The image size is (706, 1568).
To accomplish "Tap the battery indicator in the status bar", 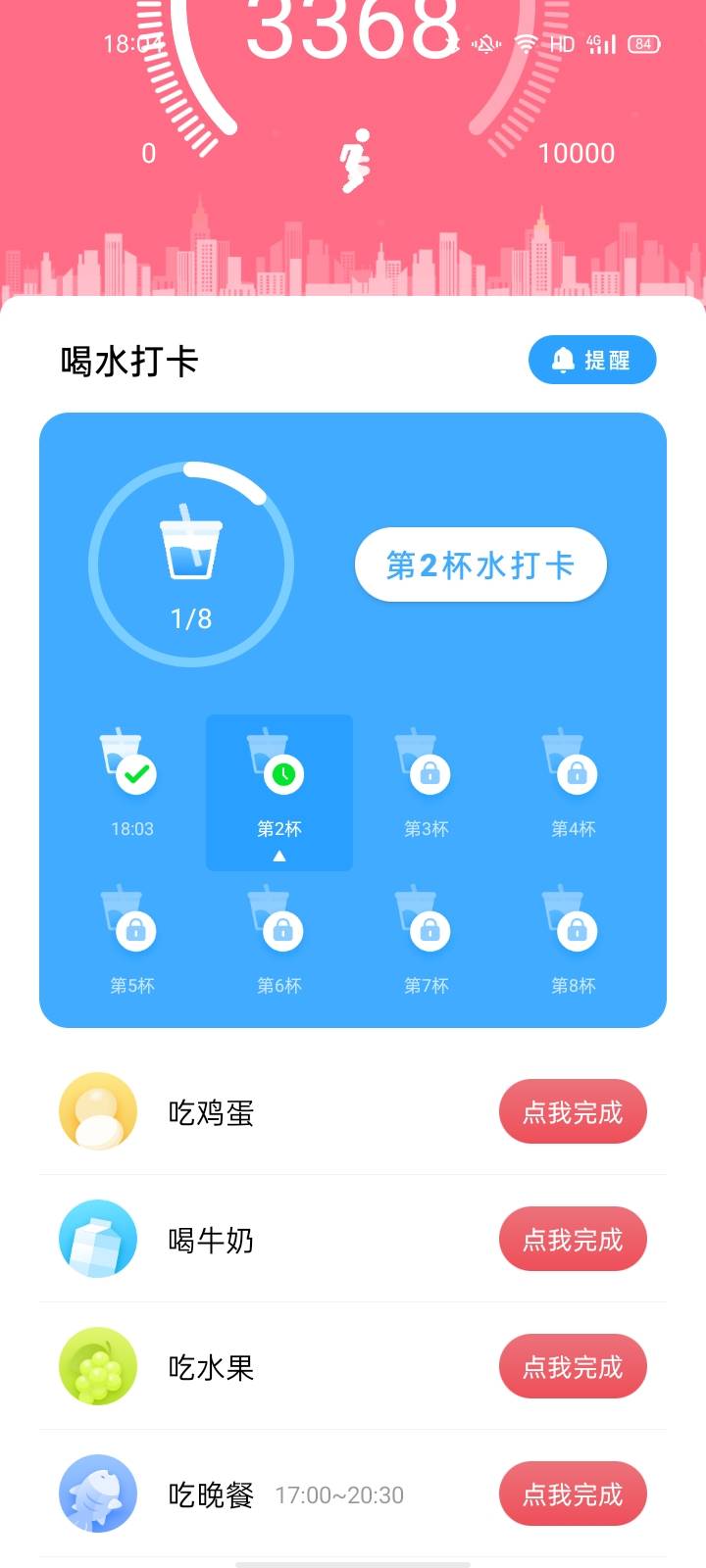I will pyautogui.click(x=644, y=44).
